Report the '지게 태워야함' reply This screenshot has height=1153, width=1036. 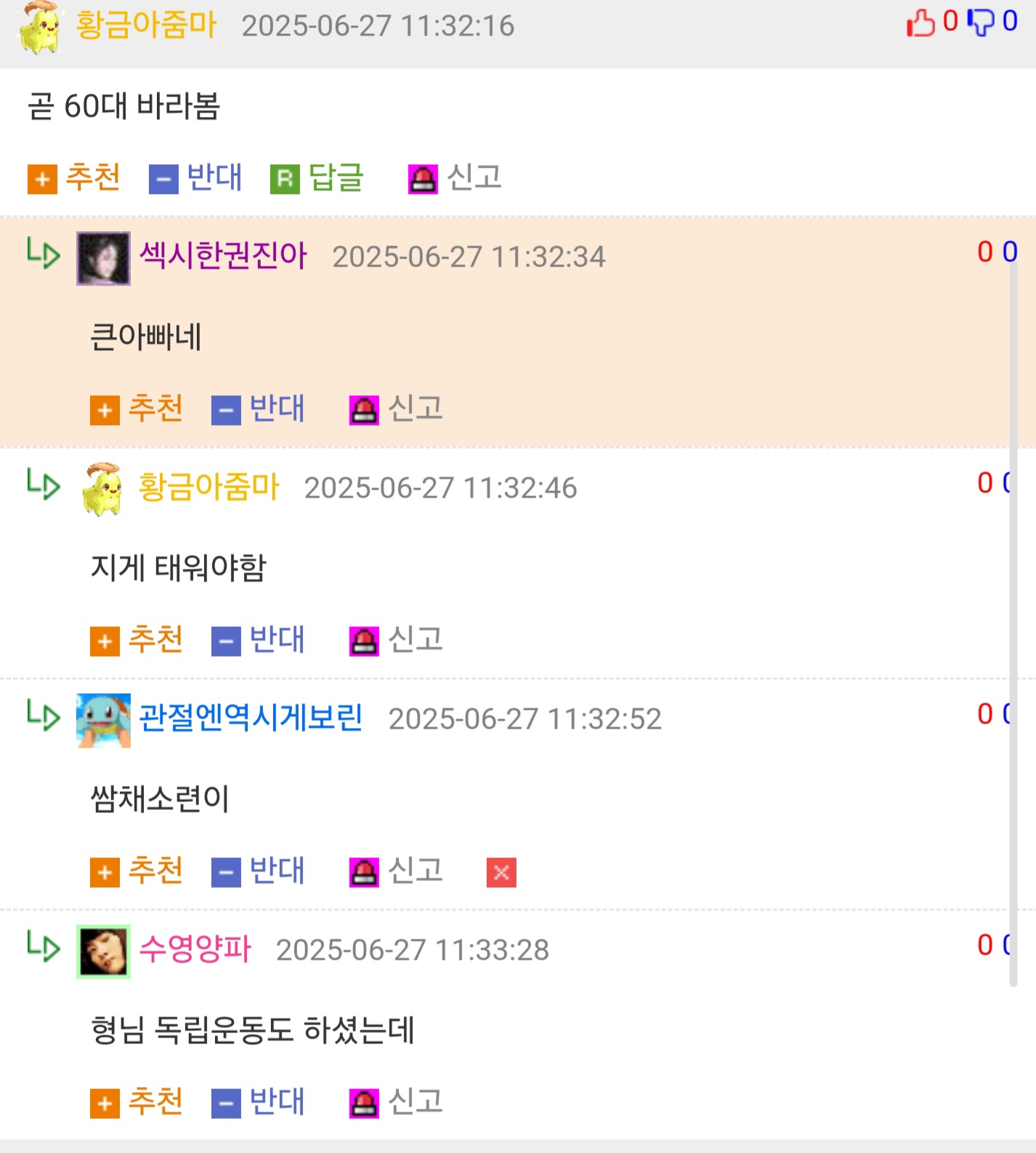point(396,640)
